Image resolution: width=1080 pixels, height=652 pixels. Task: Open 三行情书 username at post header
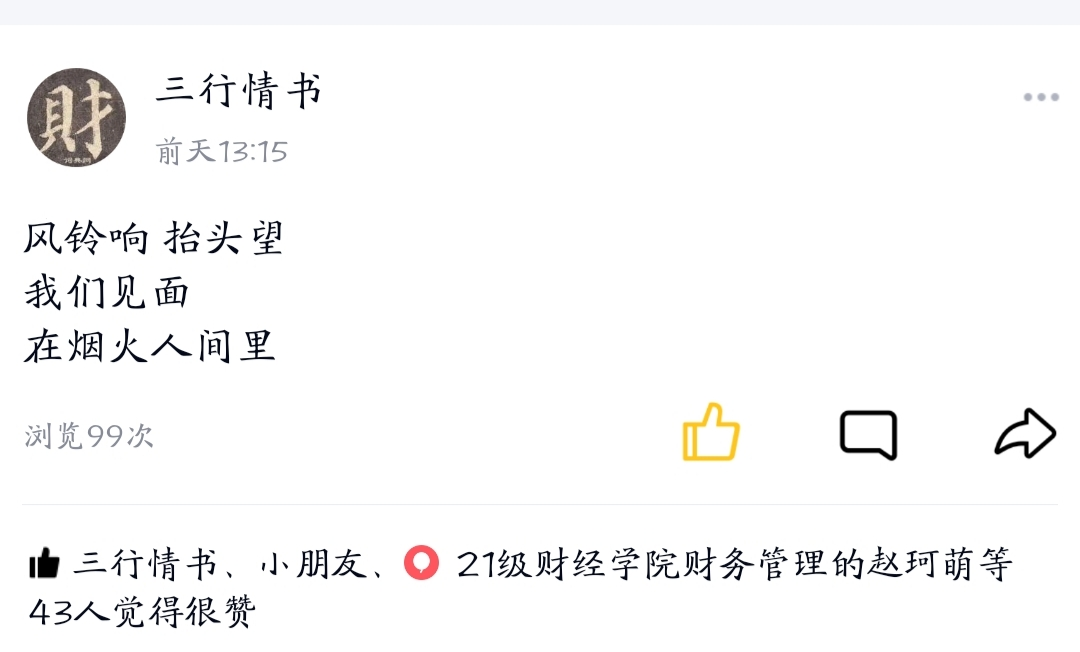(239, 92)
